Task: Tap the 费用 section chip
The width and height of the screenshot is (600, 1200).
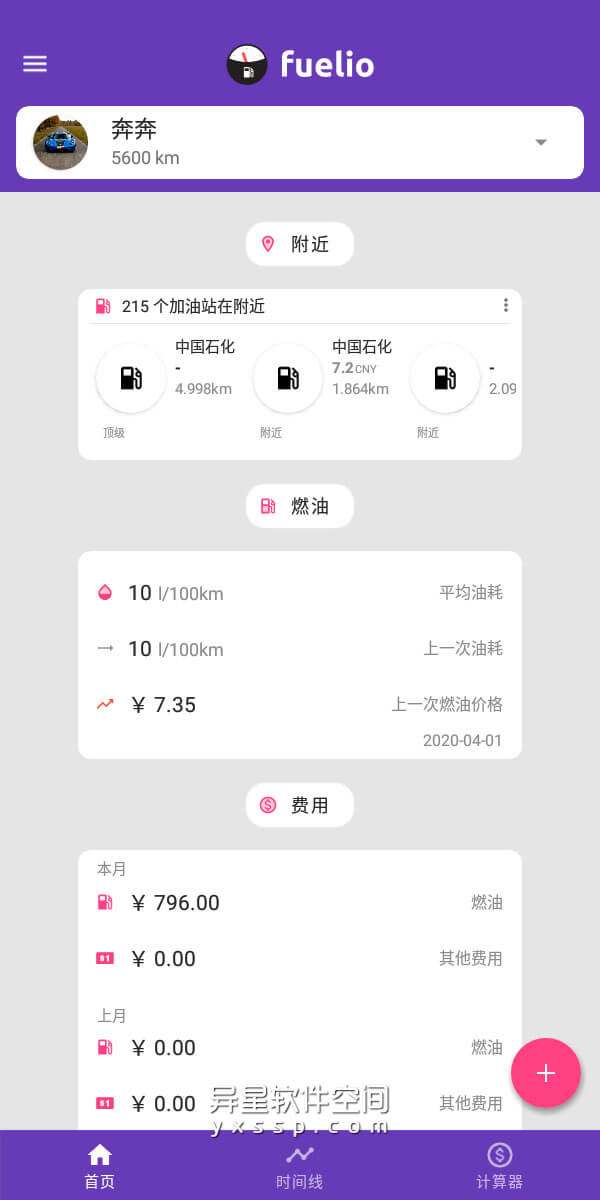Action: click(x=299, y=805)
